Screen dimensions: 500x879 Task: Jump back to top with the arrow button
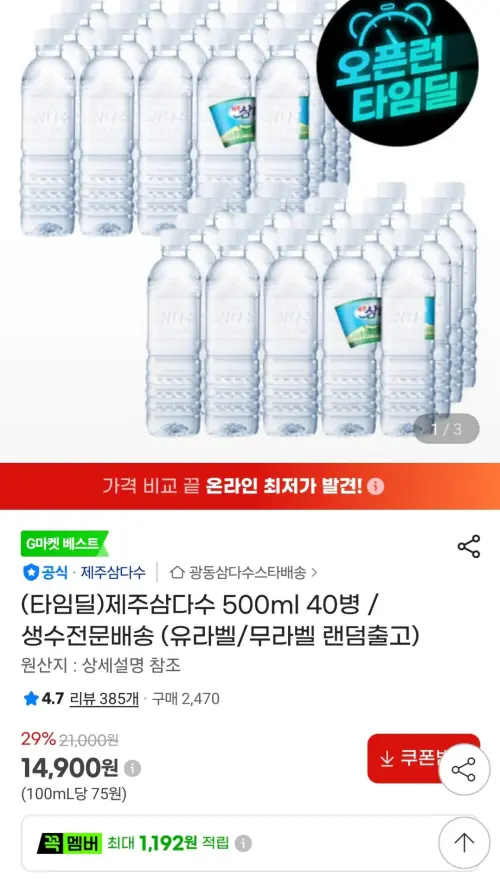(x=464, y=842)
